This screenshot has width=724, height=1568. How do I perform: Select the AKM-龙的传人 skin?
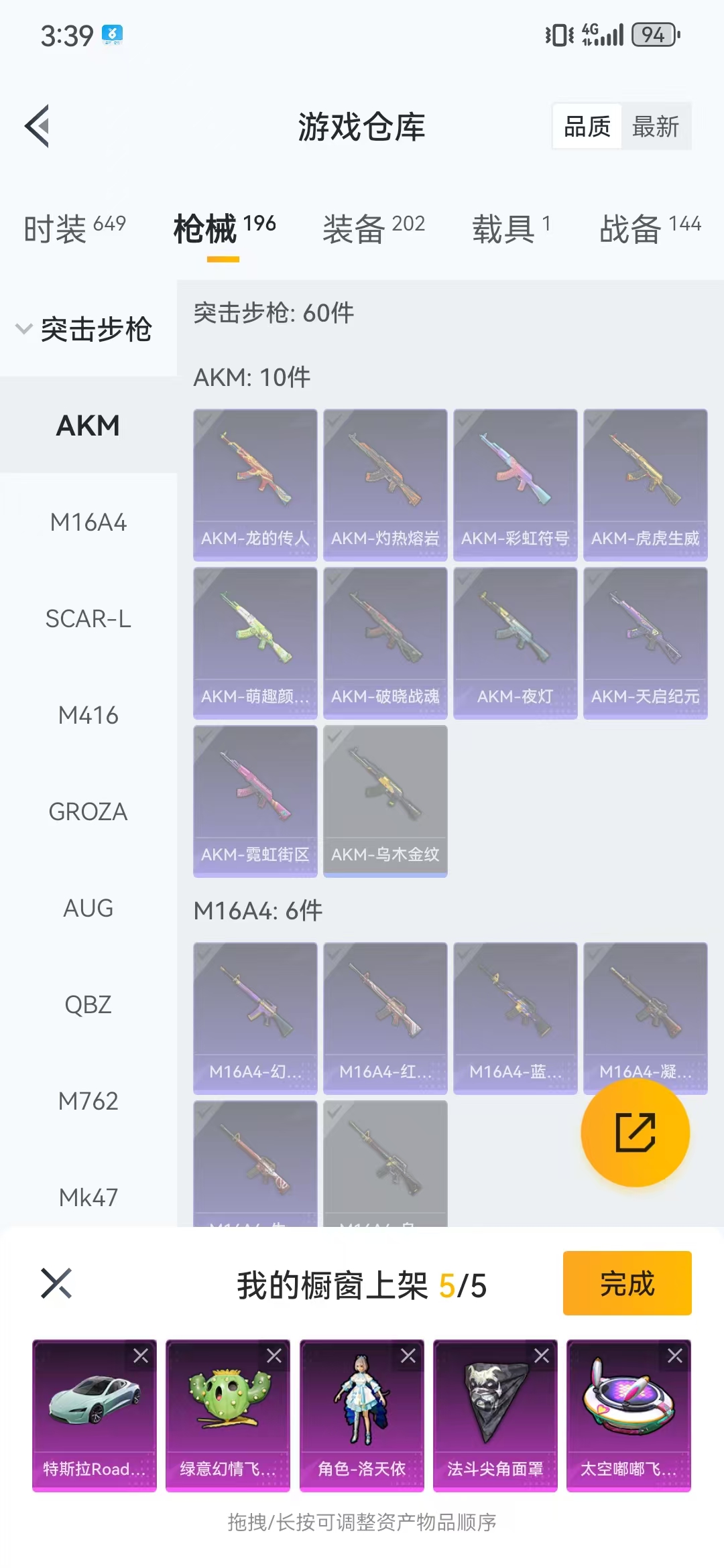pyautogui.click(x=255, y=484)
